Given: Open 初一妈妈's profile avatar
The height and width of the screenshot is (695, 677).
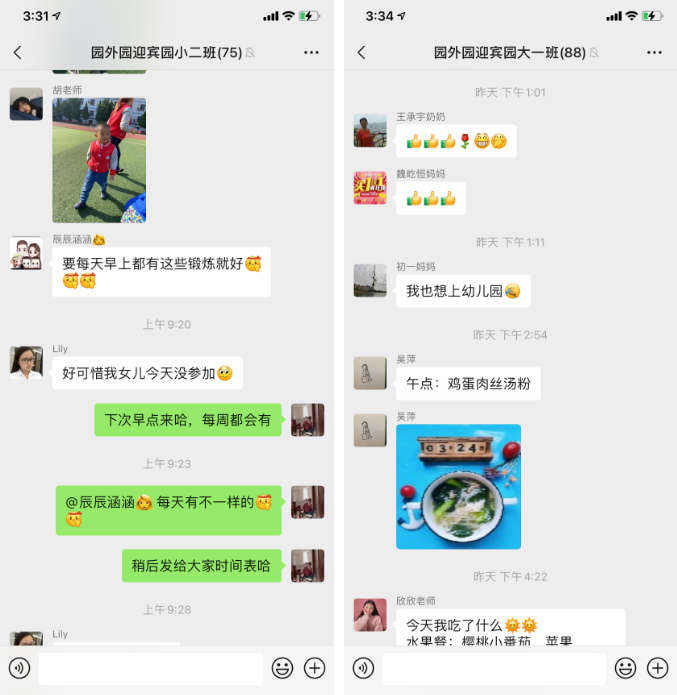Looking at the screenshot, I should (370, 281).
